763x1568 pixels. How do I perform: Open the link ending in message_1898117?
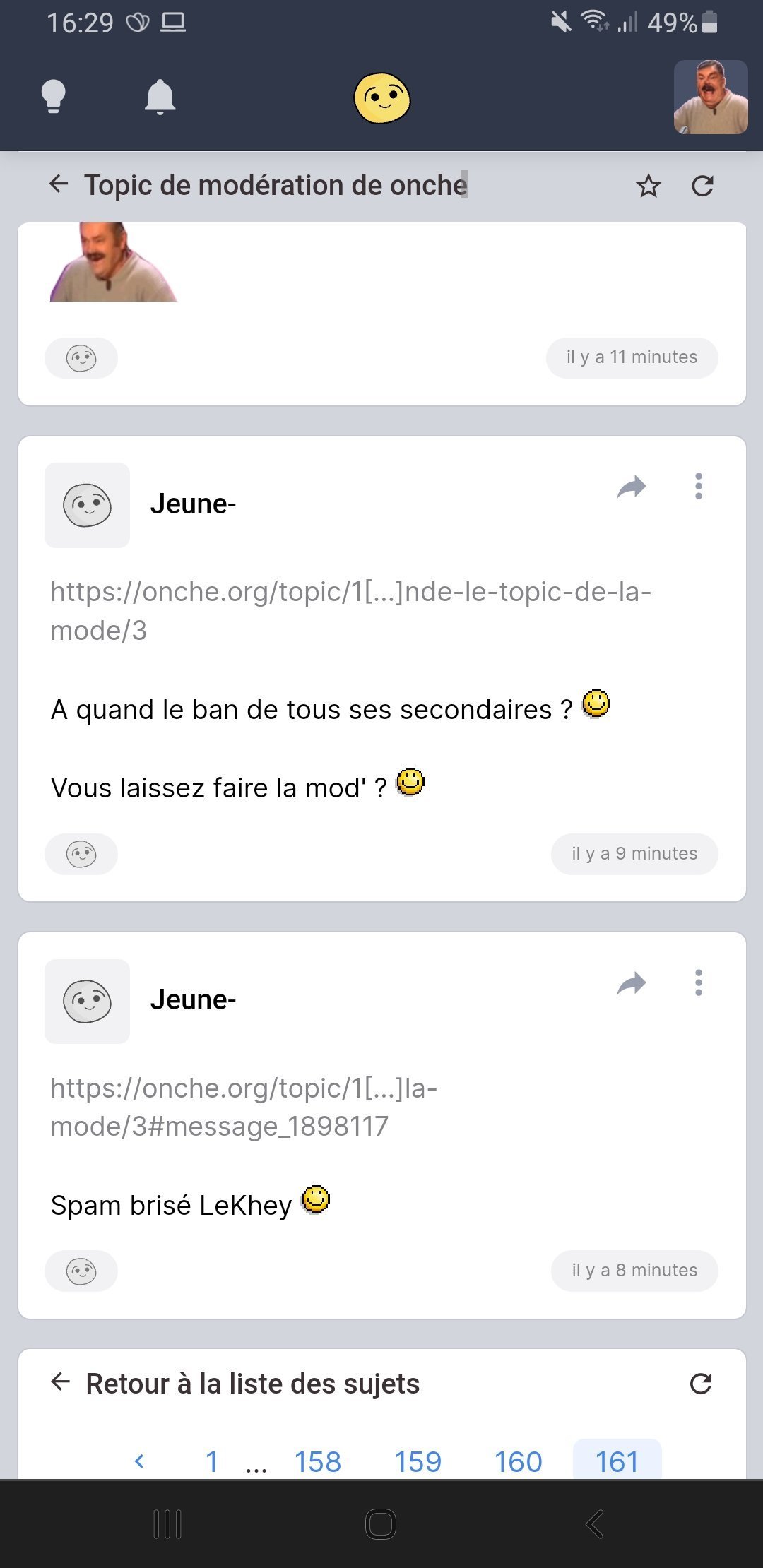coord(244,1107)
